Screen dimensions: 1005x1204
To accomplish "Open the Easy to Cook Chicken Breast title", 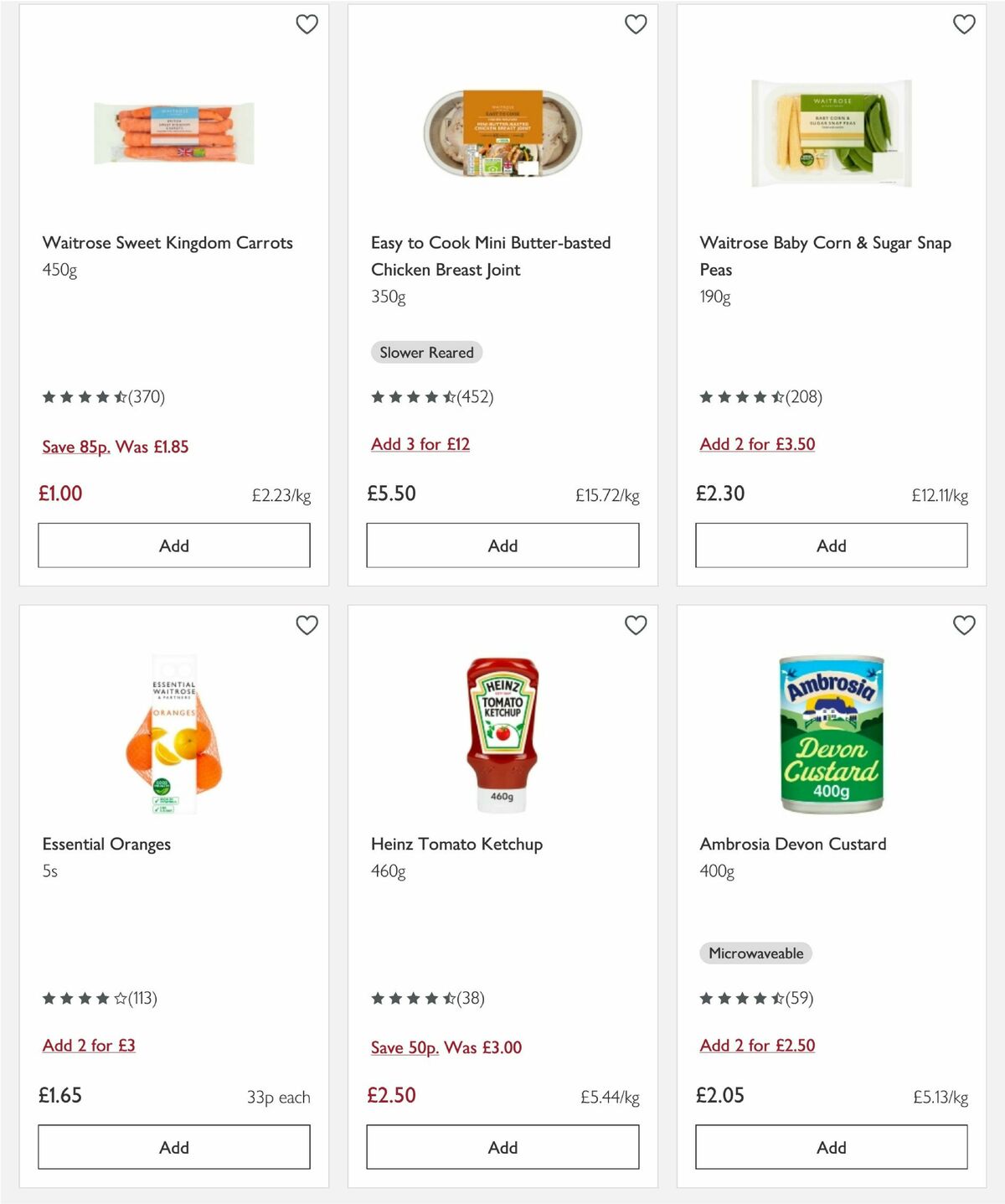I will tap(491, 256).
